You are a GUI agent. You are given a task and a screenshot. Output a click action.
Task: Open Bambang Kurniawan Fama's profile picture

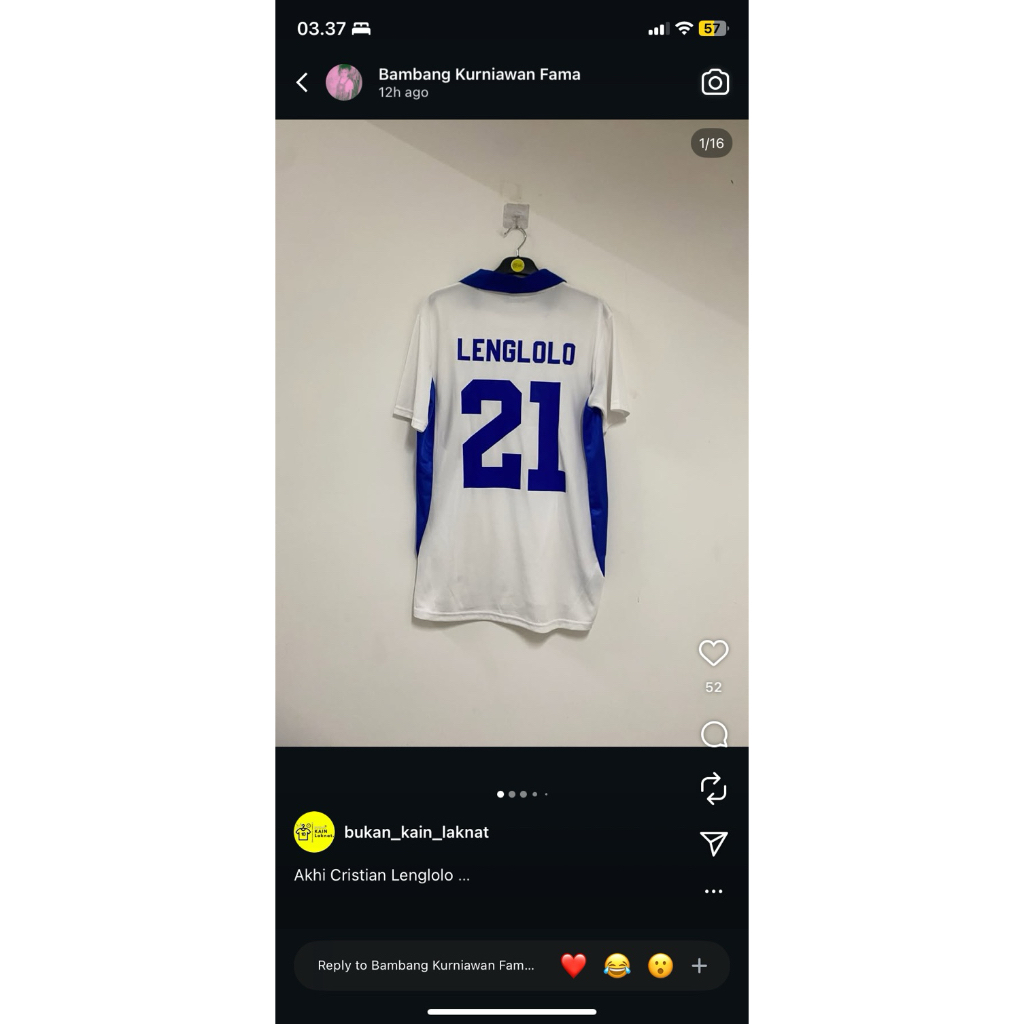[344, 83]
